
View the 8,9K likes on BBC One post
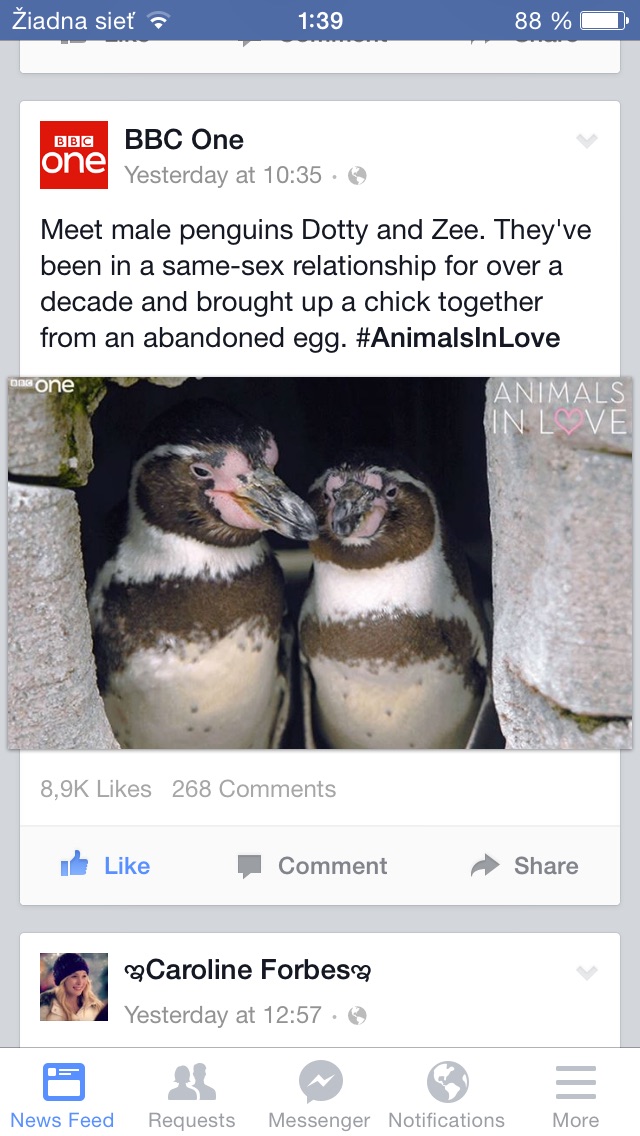(x=96, y=789)
